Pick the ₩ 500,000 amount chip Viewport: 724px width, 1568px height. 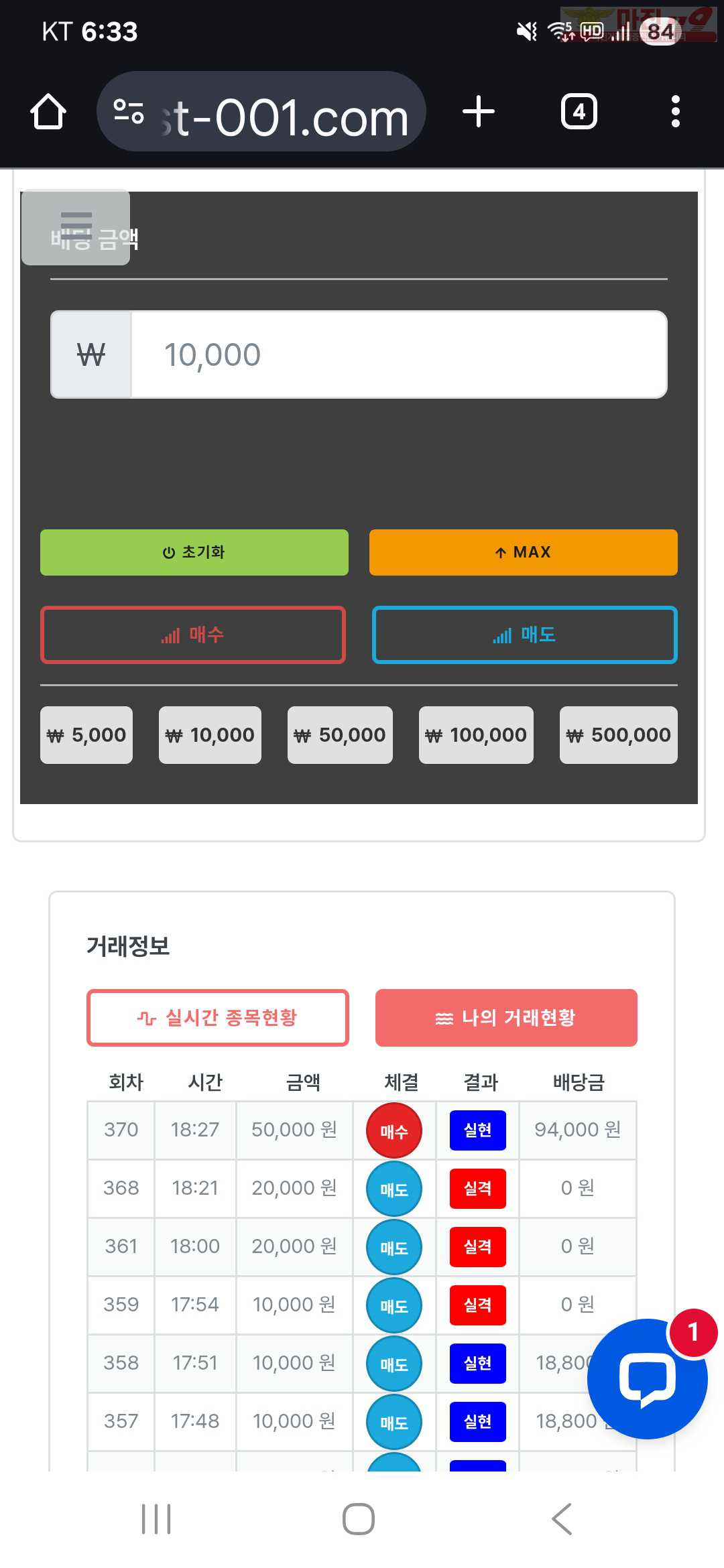(x=619, y=735)
